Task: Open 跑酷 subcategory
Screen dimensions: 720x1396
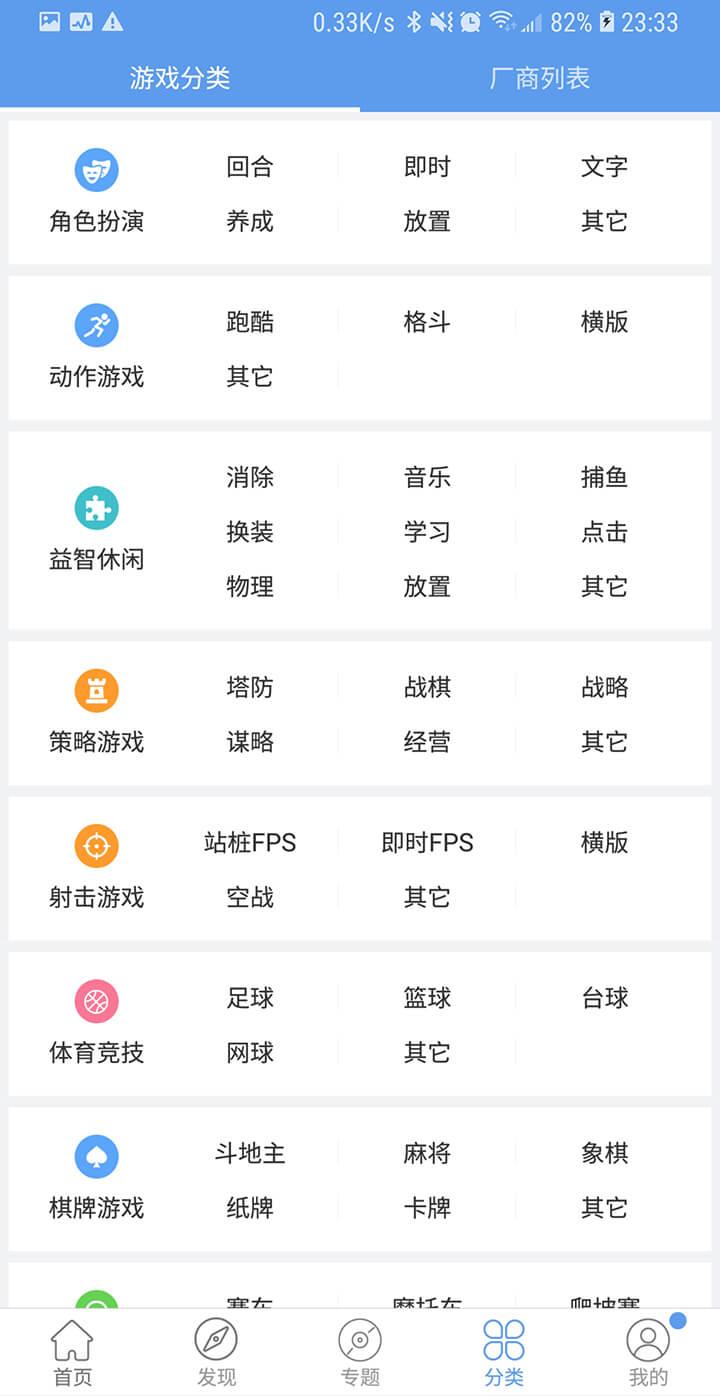Action: pyautogui.click(x=250, y=322)
